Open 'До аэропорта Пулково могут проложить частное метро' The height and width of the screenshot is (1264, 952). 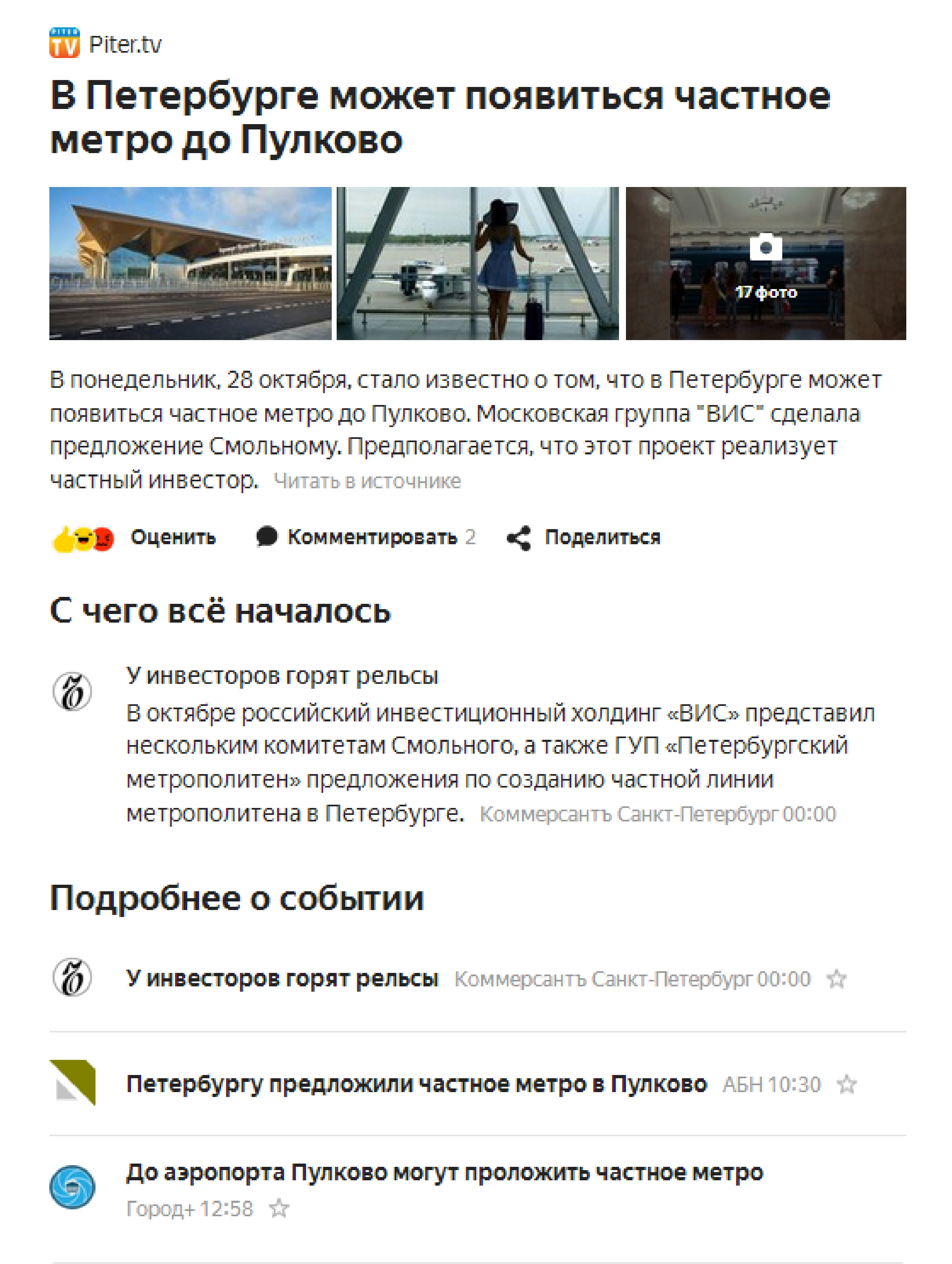pos(444,1173)
